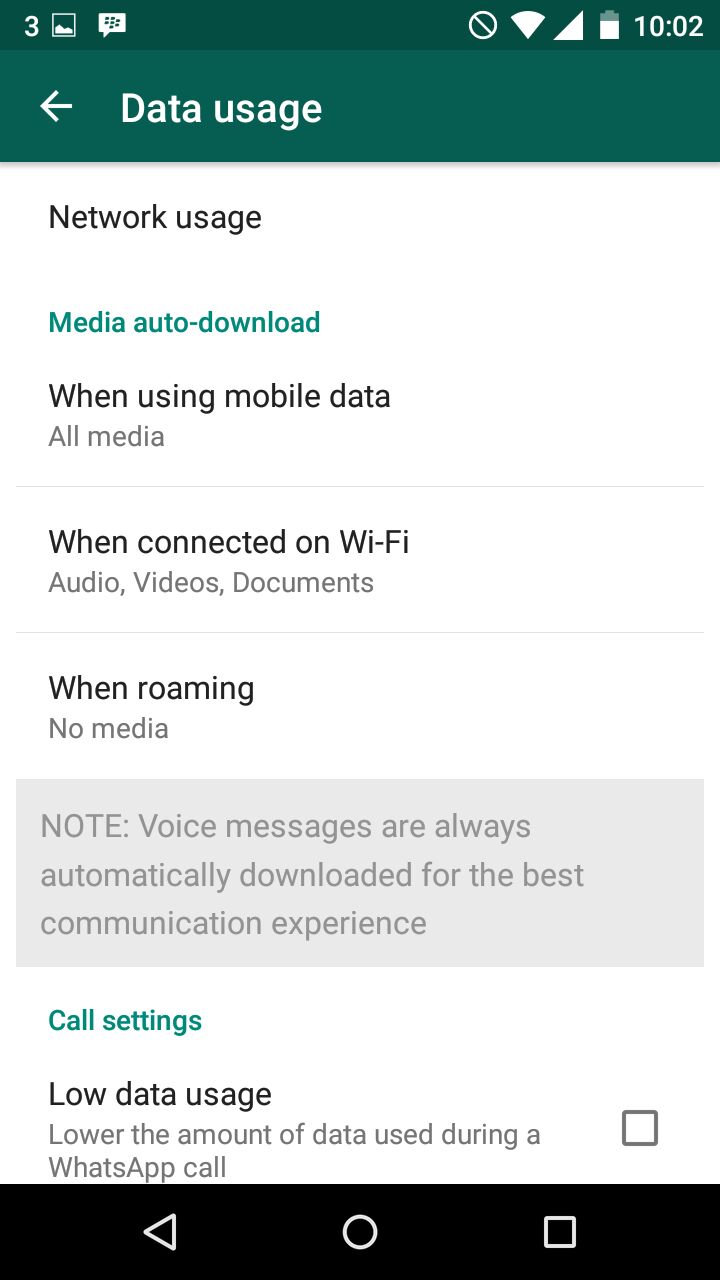
Task: Tap the system home button
Action: coord(360,1232)
